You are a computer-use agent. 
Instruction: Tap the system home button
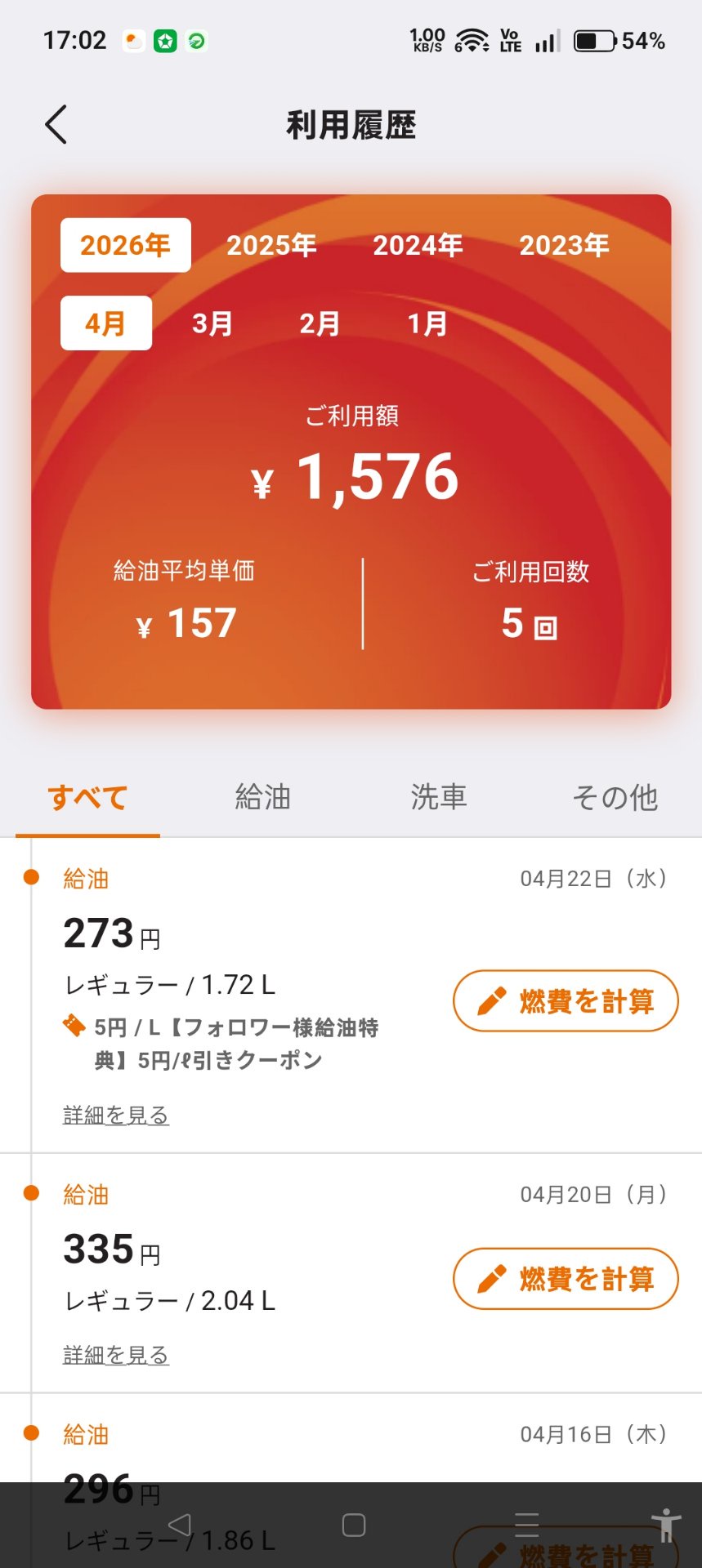[x=354, y=1525]
